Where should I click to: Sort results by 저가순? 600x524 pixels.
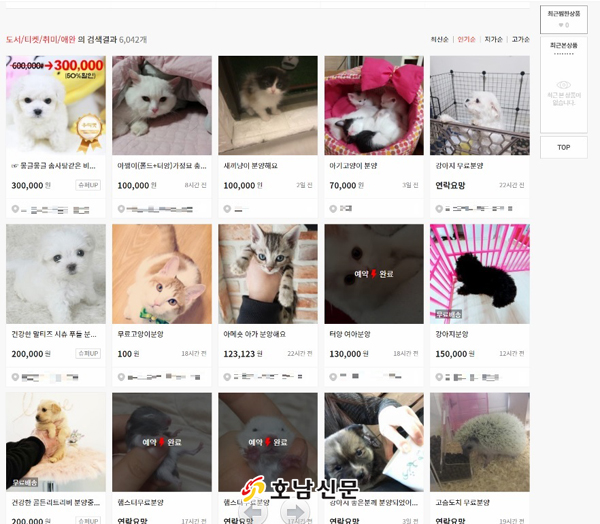pyautogui.click(x=493, y=39)
